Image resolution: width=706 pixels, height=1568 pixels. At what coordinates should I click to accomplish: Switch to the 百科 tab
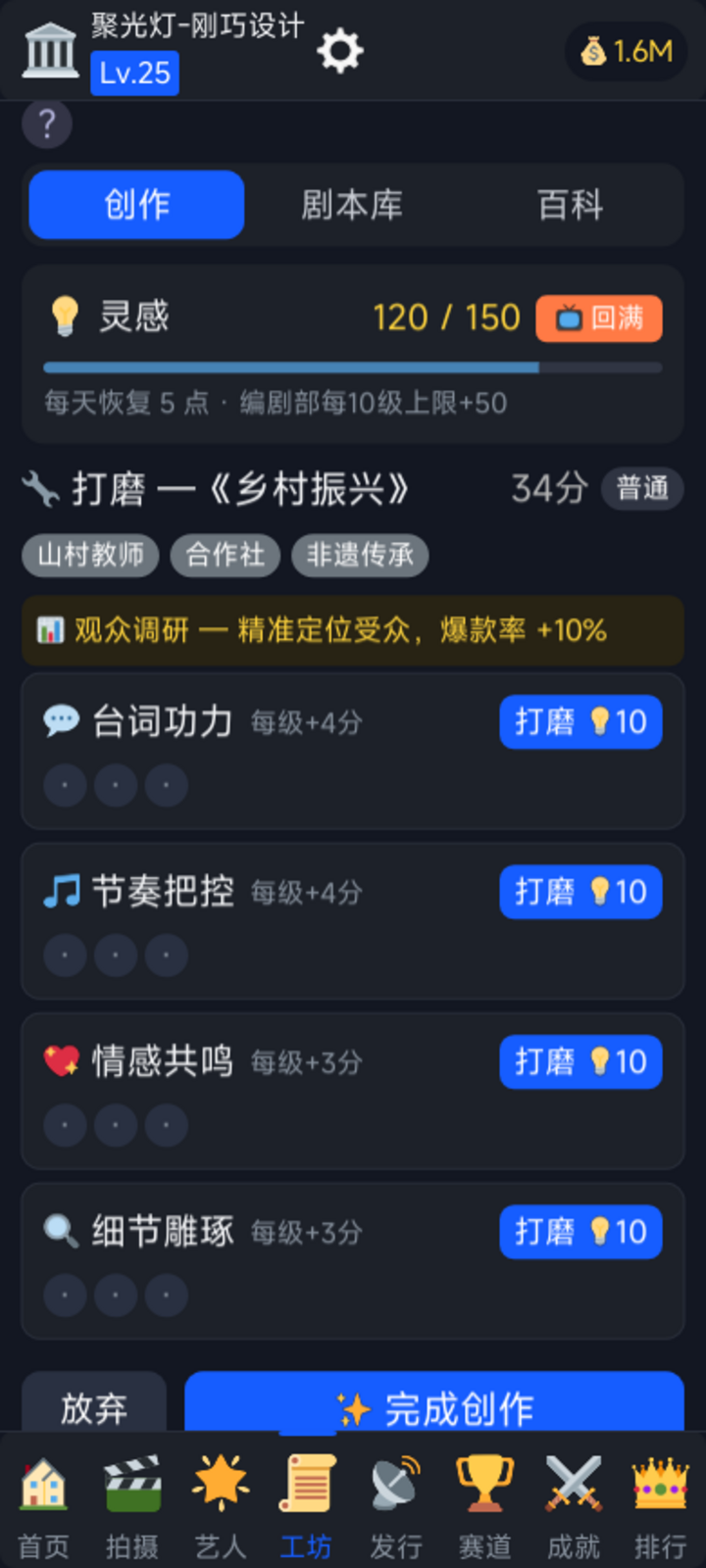570,205
